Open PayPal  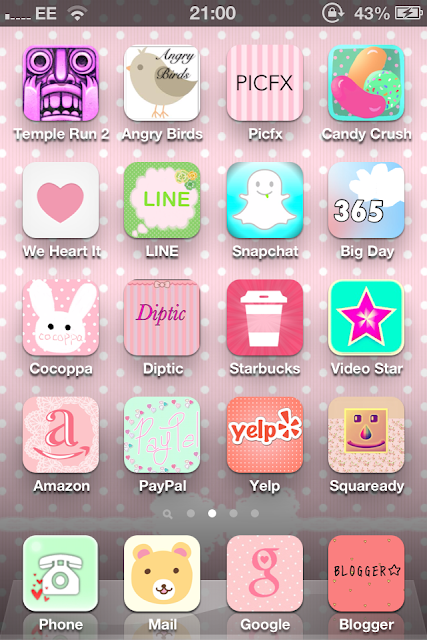click(162, 435)
